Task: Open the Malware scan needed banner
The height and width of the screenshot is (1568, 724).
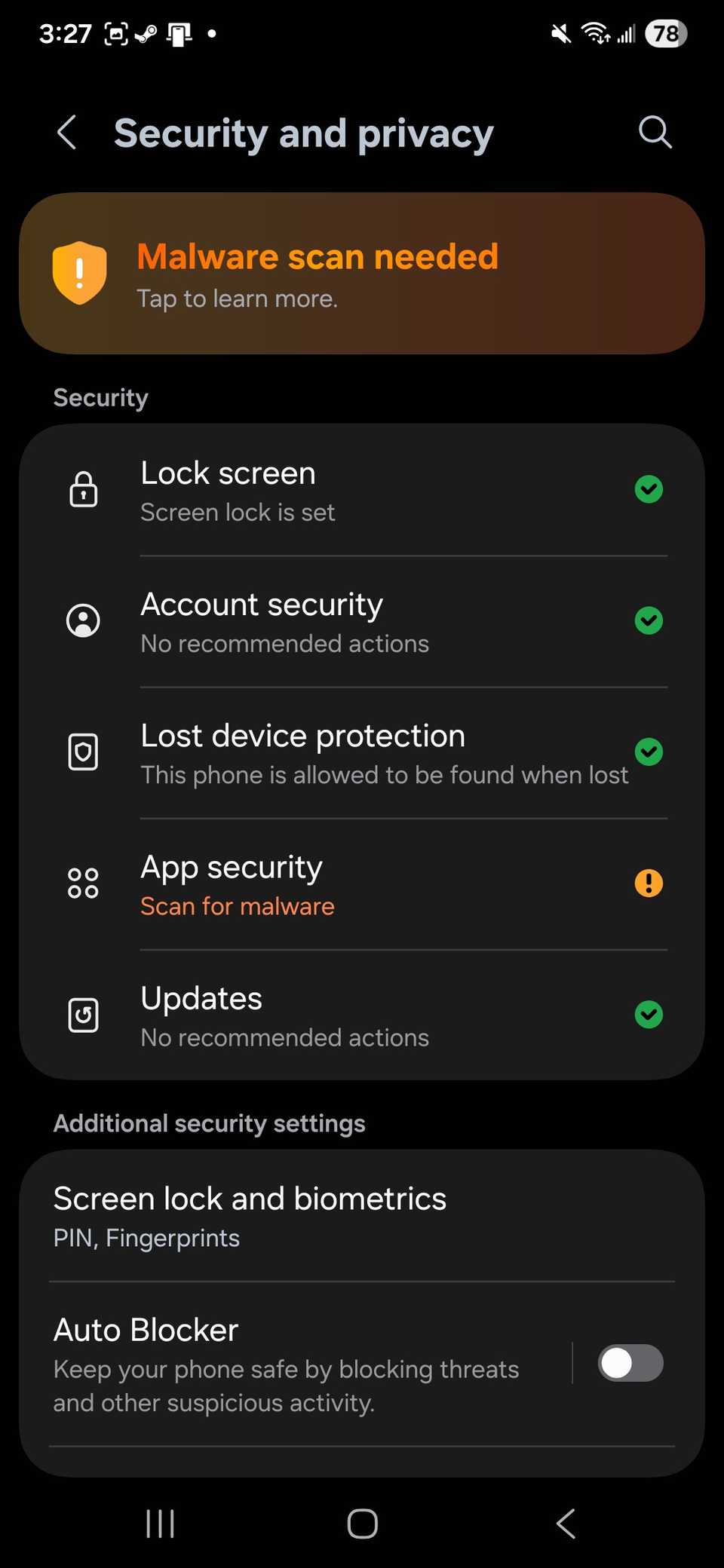Action: (362, 273)
